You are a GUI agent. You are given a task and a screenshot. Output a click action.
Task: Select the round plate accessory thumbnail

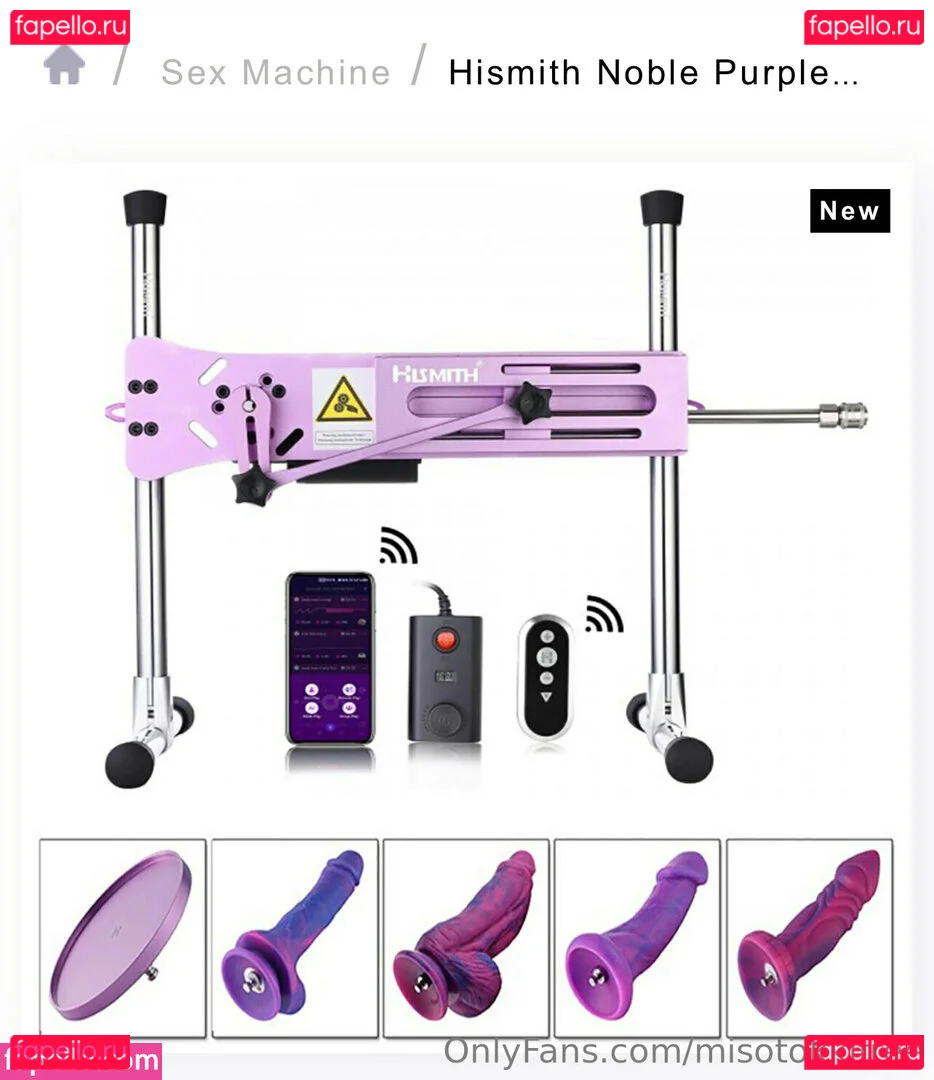(x=123, y=937)
